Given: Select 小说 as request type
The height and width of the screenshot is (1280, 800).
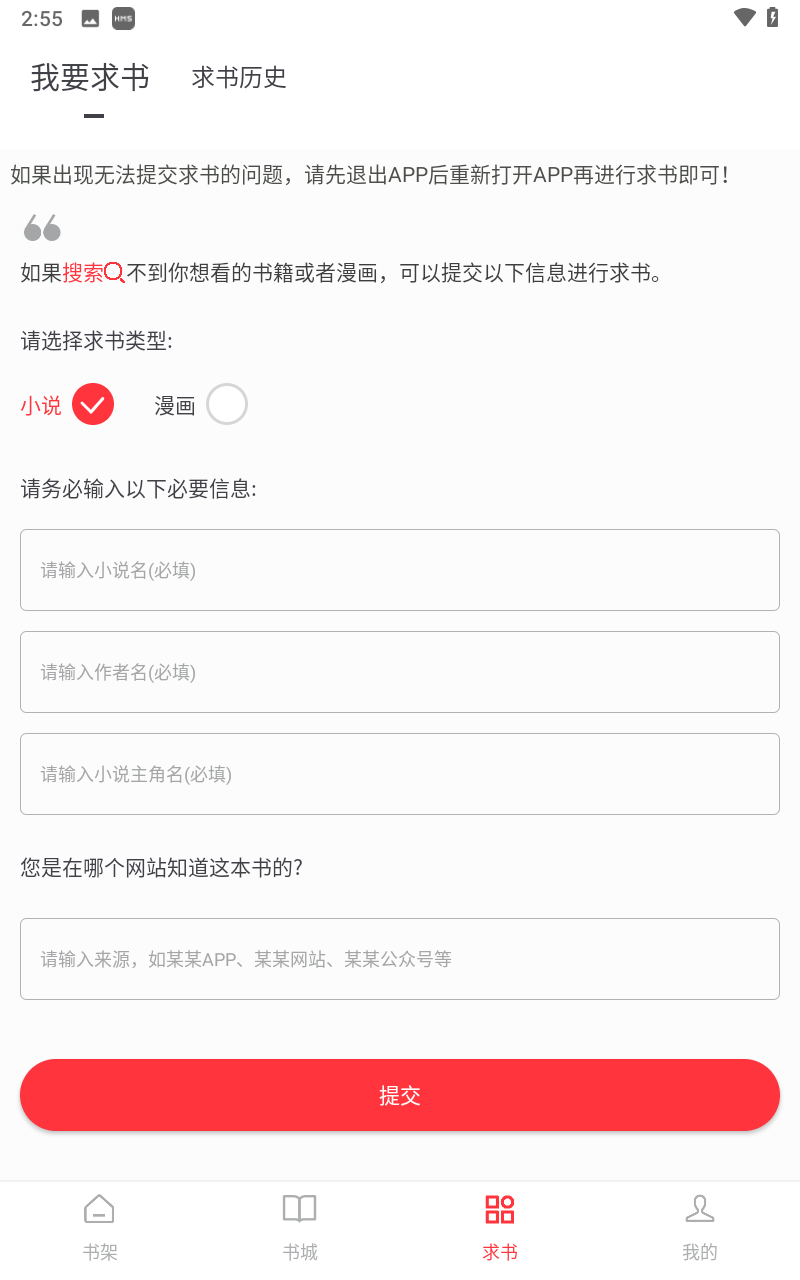Looking at the screenshot, I should [x=67, y=405].
